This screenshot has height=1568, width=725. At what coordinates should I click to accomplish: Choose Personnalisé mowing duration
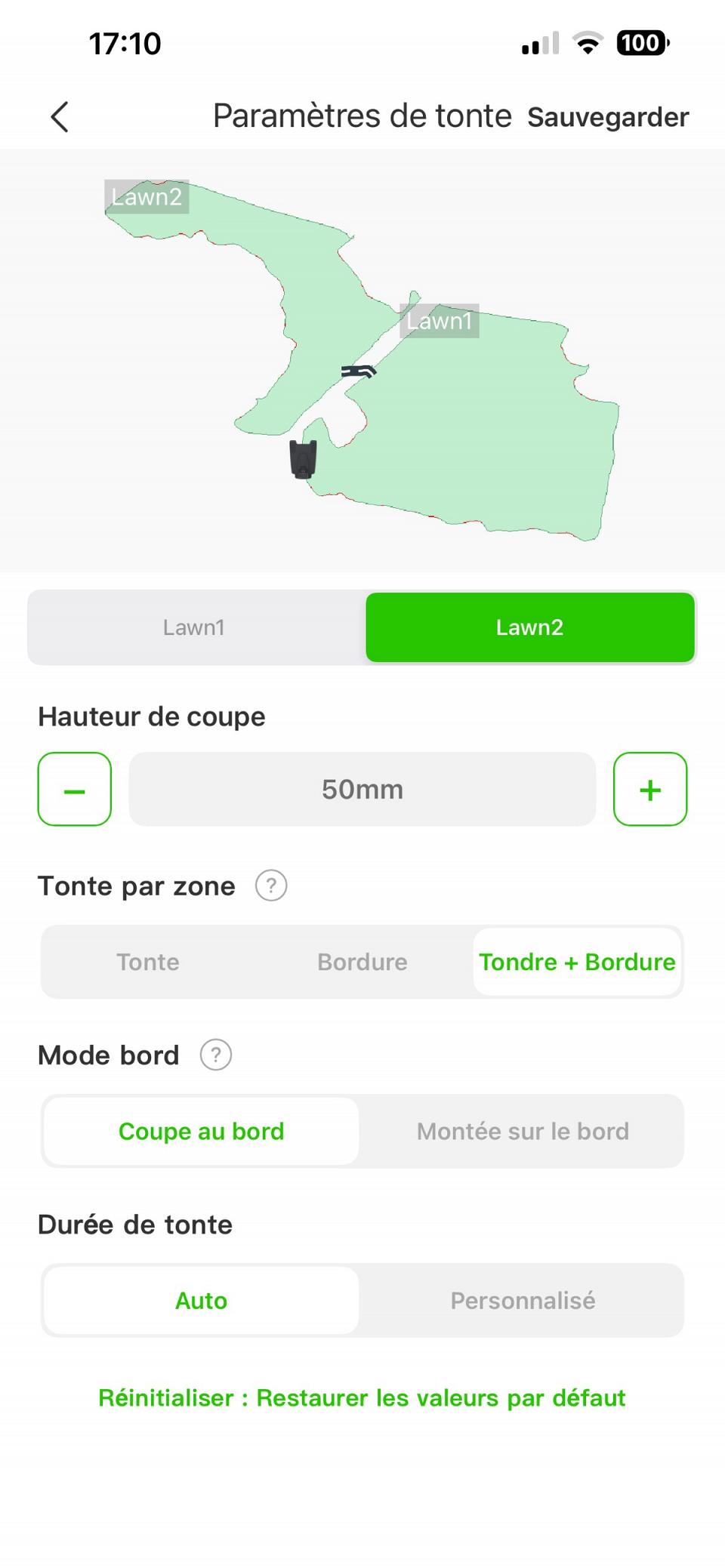click(523, 1300)
